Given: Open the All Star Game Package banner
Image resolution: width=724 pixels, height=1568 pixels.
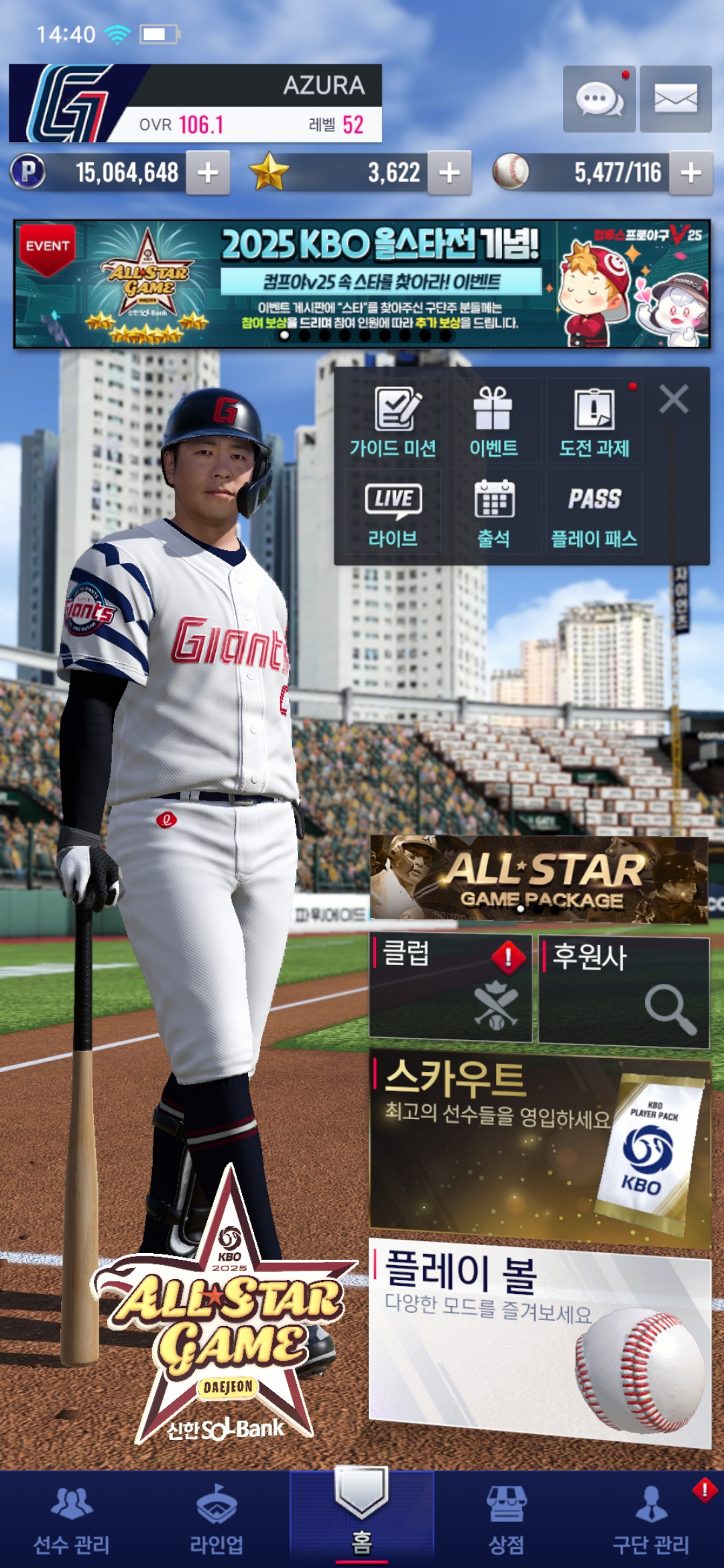Looking at the screenshot, I should coord(539,878).
